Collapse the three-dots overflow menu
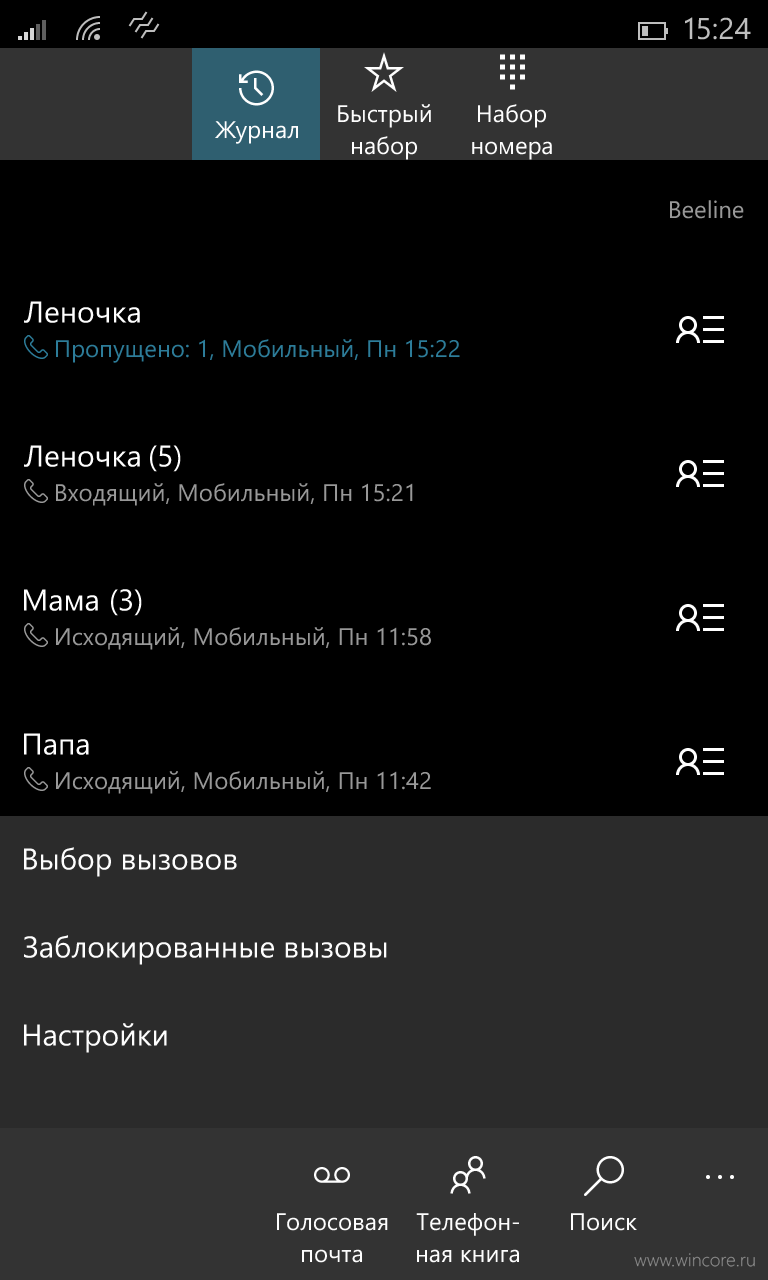The image size is (768, 1280). coord(720,1177)
